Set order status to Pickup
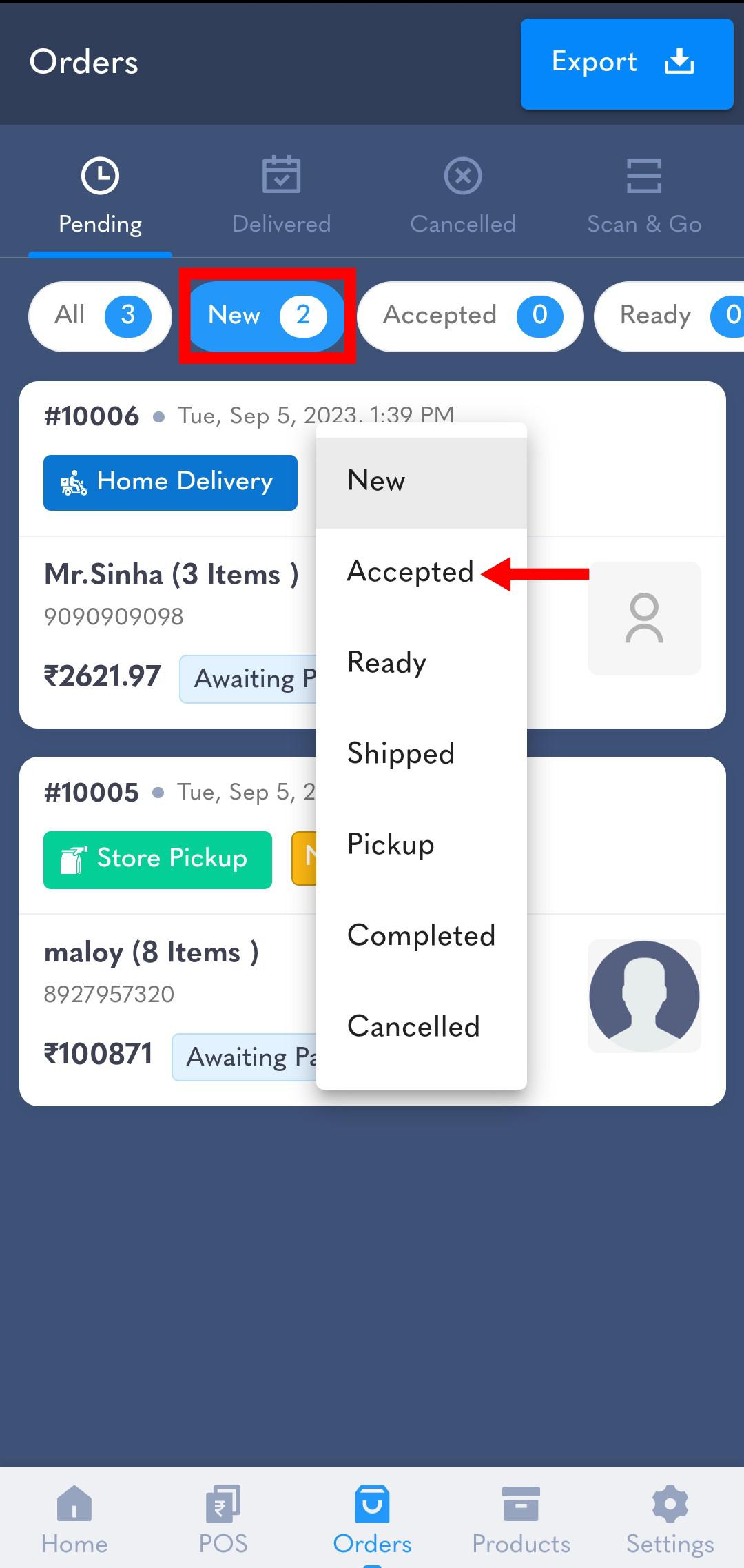 coord(391,844)
